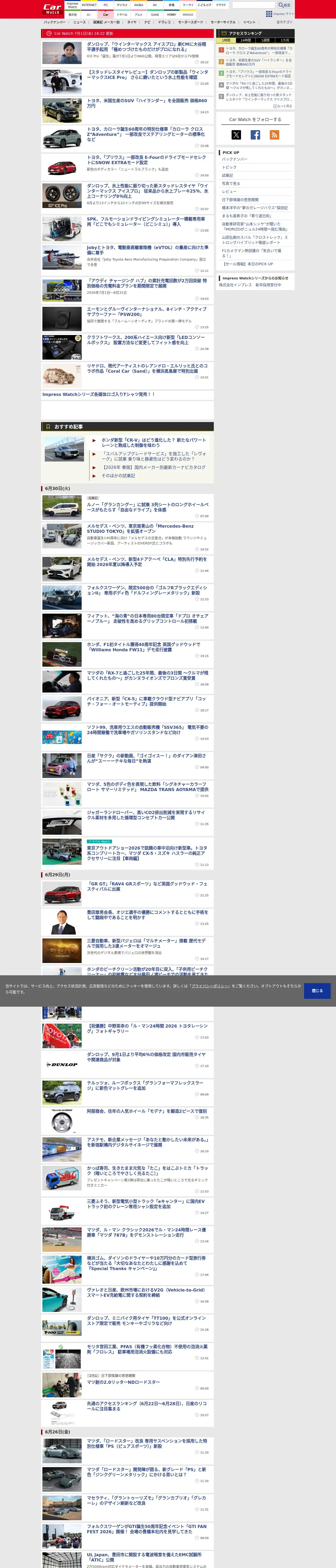This screenshot has height=1568, width=336.
Task: Switch ranking to the 1カ月 tab
Action: 285,40
